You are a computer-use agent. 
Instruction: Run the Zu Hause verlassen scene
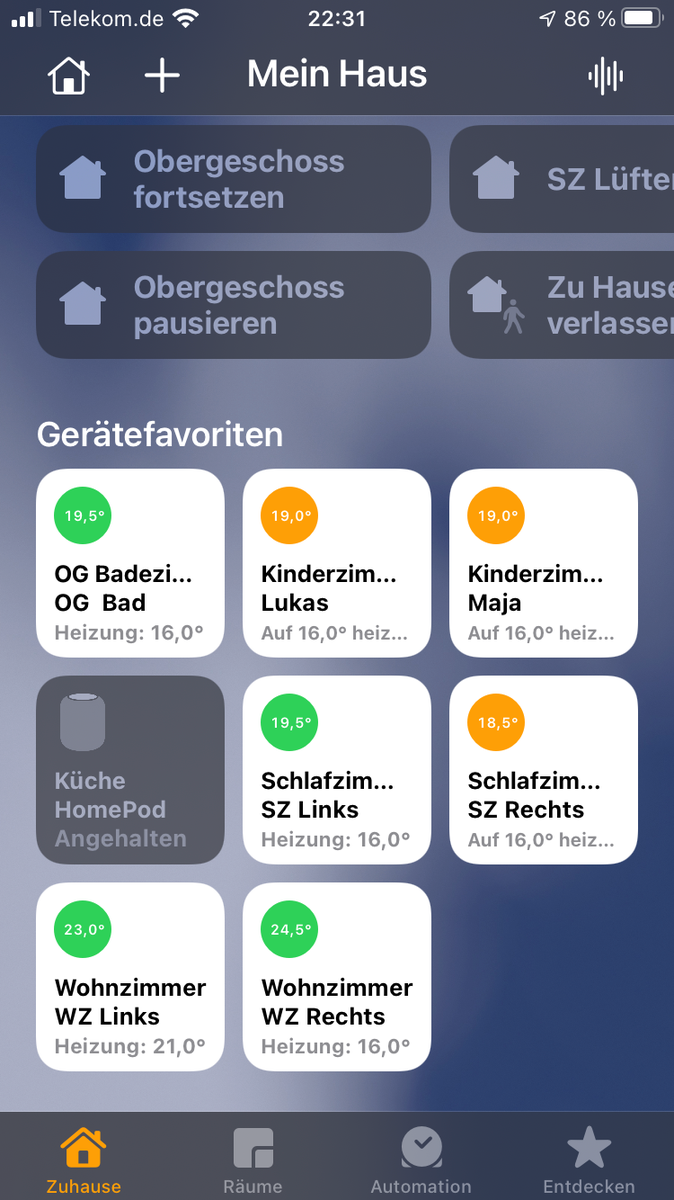pyautogui.click(x=563, y=305)
